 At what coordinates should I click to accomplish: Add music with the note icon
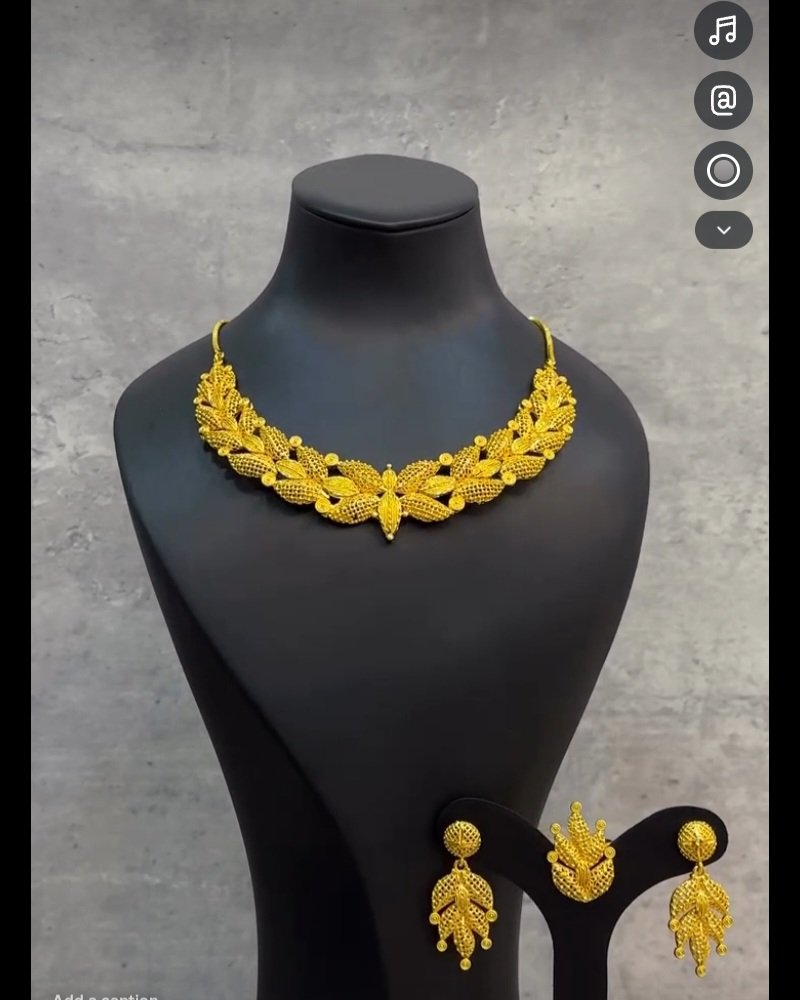(723, 31)
